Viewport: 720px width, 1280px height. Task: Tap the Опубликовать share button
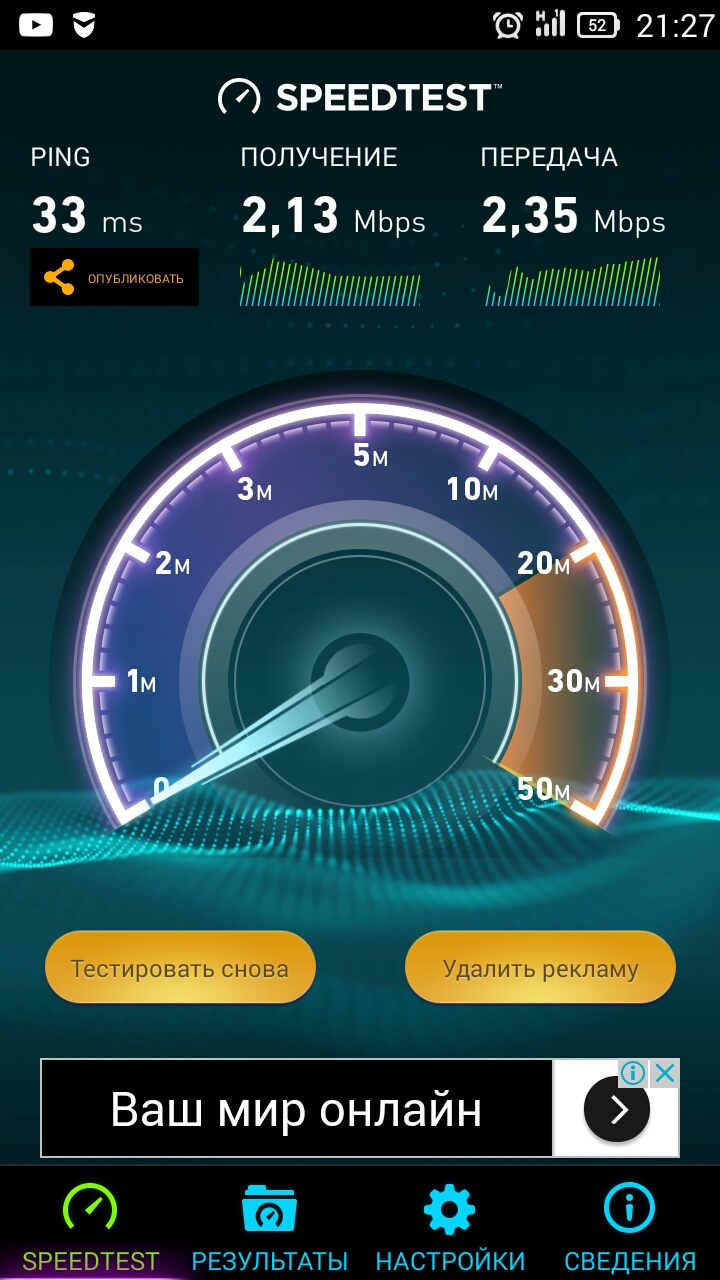click(x=114, y=277)
